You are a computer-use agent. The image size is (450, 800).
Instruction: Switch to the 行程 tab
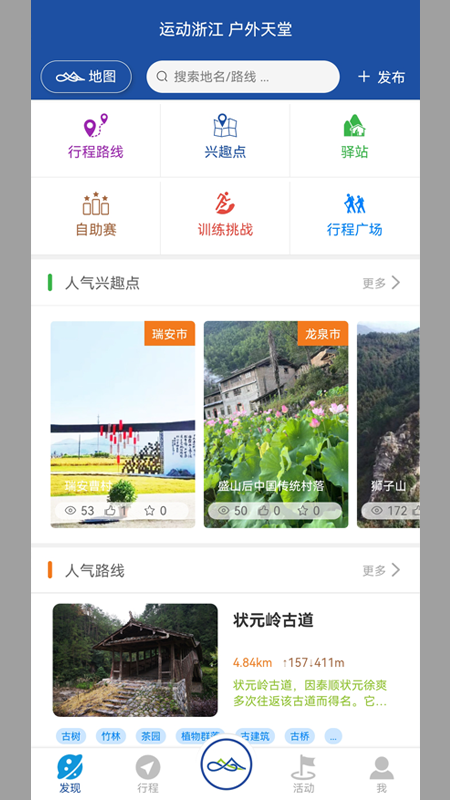[x=147, y=774]
